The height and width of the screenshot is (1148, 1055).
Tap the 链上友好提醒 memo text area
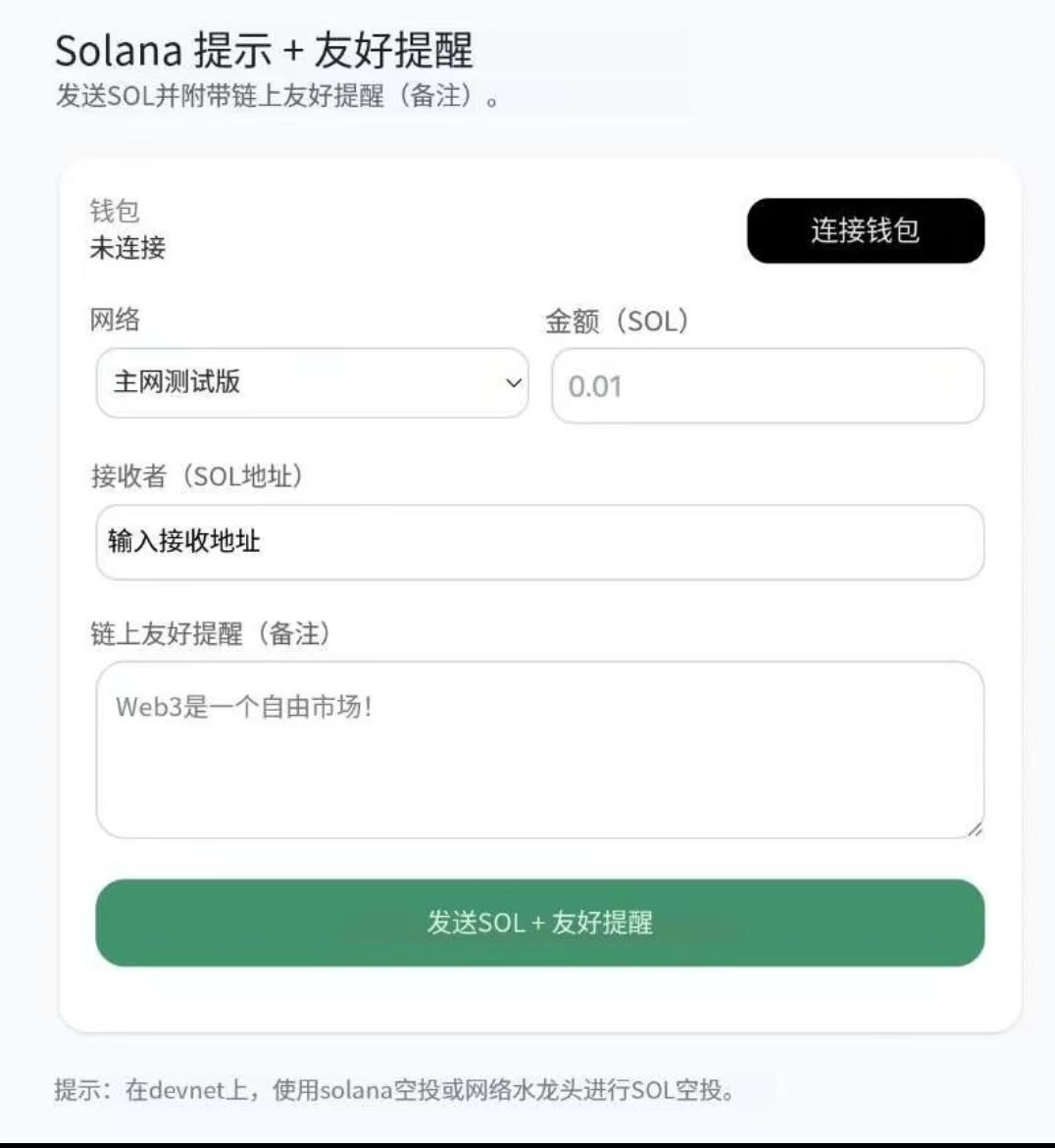click(539, 750)
